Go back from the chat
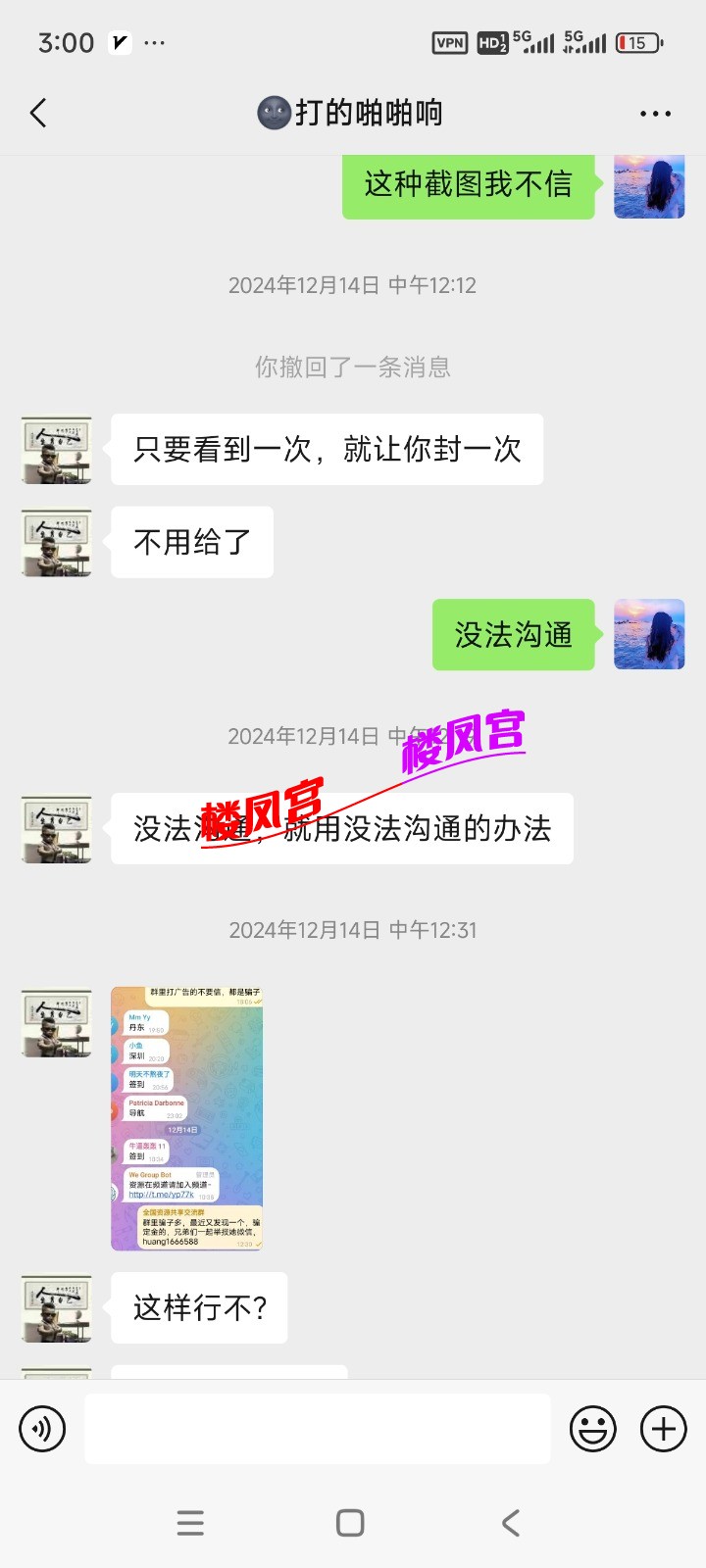This screenshot has width=706, height=1568. pos(39,114)
